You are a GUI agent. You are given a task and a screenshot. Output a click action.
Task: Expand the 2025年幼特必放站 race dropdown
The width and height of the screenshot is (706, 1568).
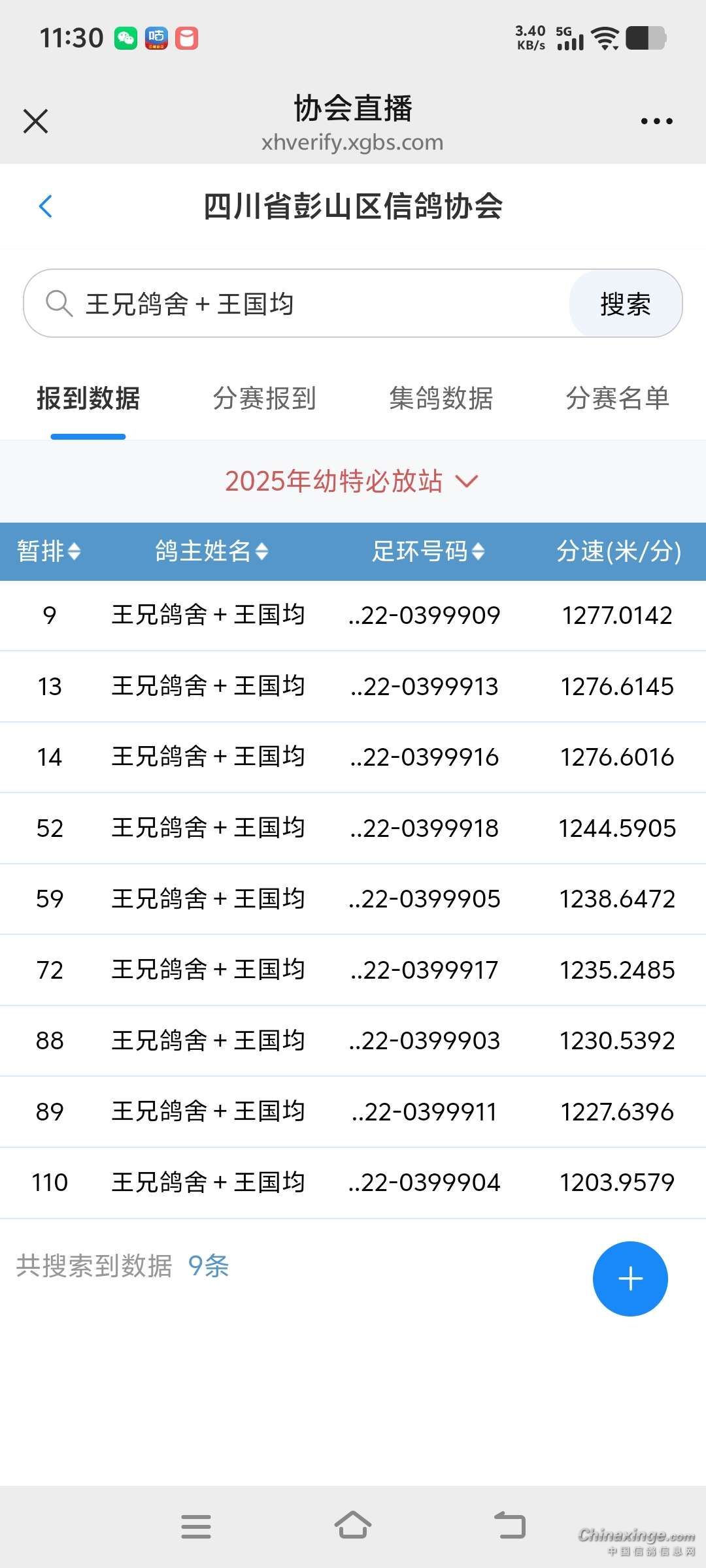pyautogui.click(x=352, y=482)
